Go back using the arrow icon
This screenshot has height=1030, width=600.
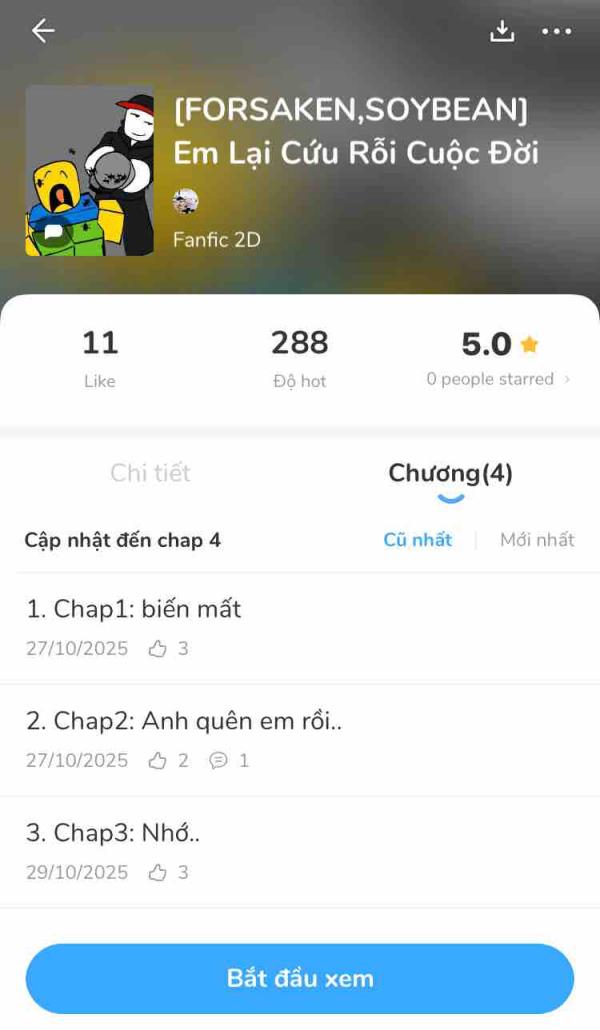[x=43, y=31]
